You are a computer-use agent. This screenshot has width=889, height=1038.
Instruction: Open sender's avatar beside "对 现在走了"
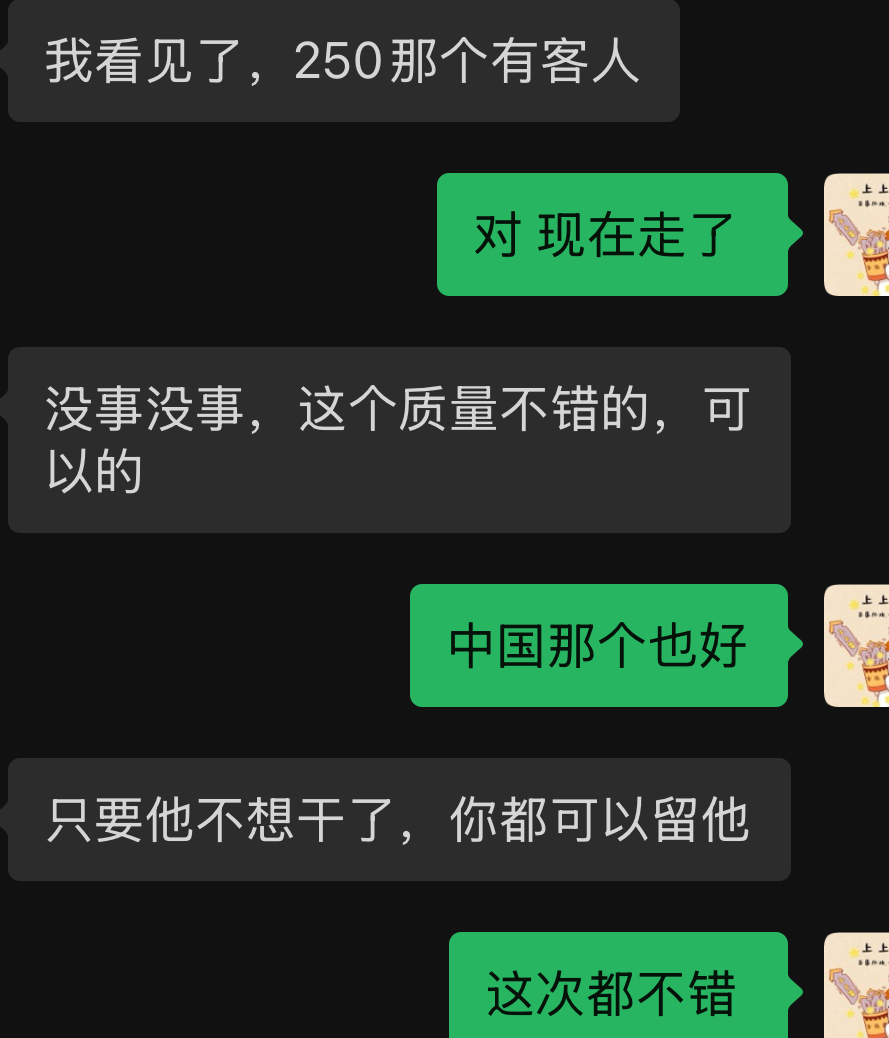click(x=857, y=235)
